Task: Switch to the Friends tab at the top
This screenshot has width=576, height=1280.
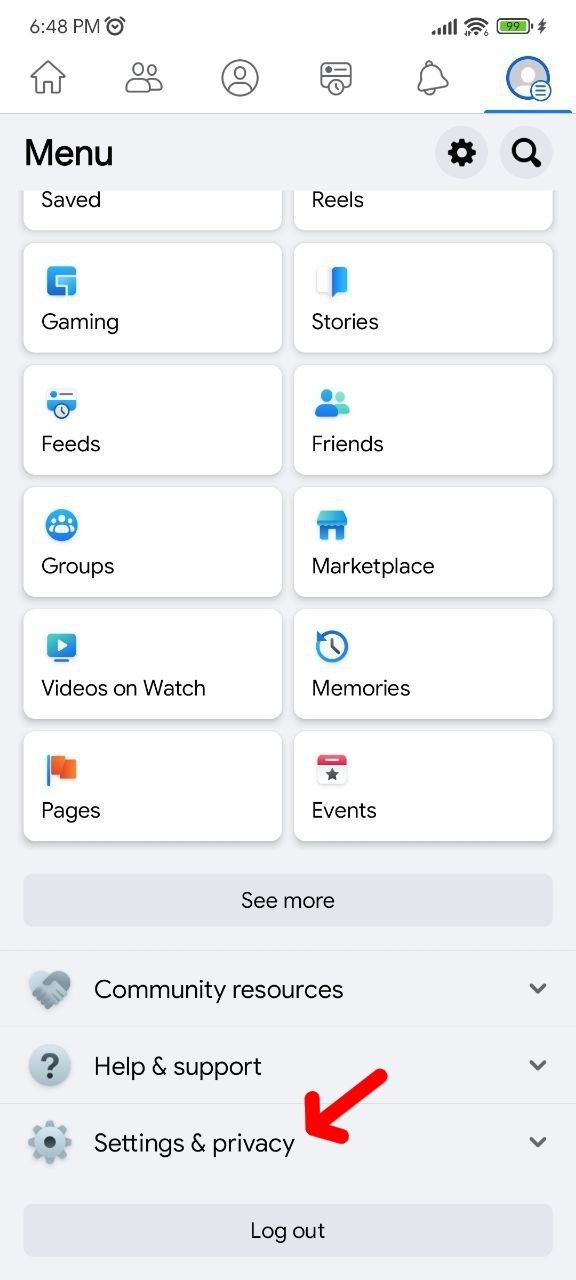Action: click(144, 77)
